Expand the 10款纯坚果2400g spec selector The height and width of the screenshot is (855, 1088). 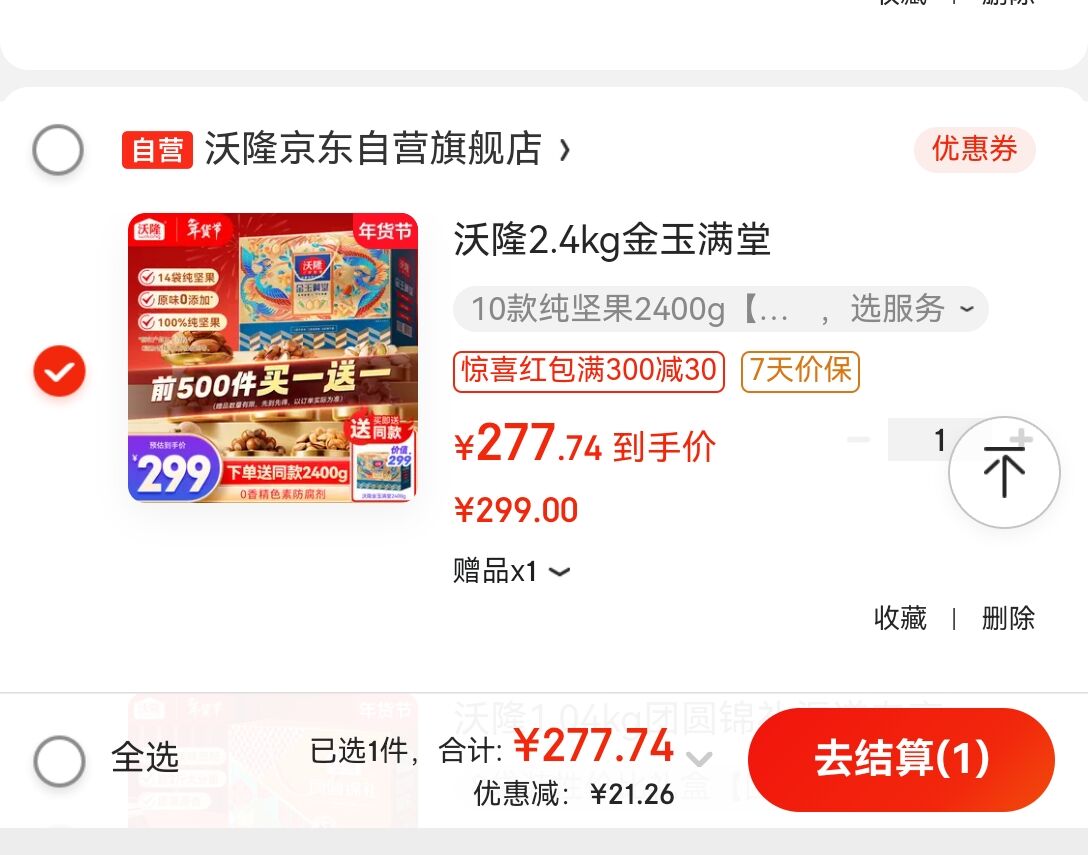pos(720,309)
